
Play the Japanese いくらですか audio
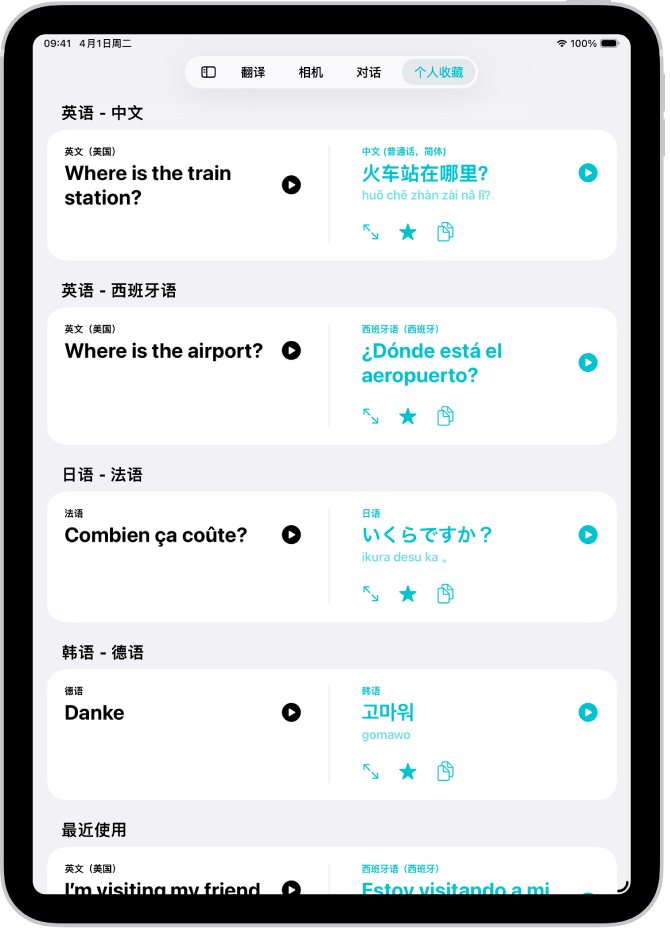tap(588, 535)
